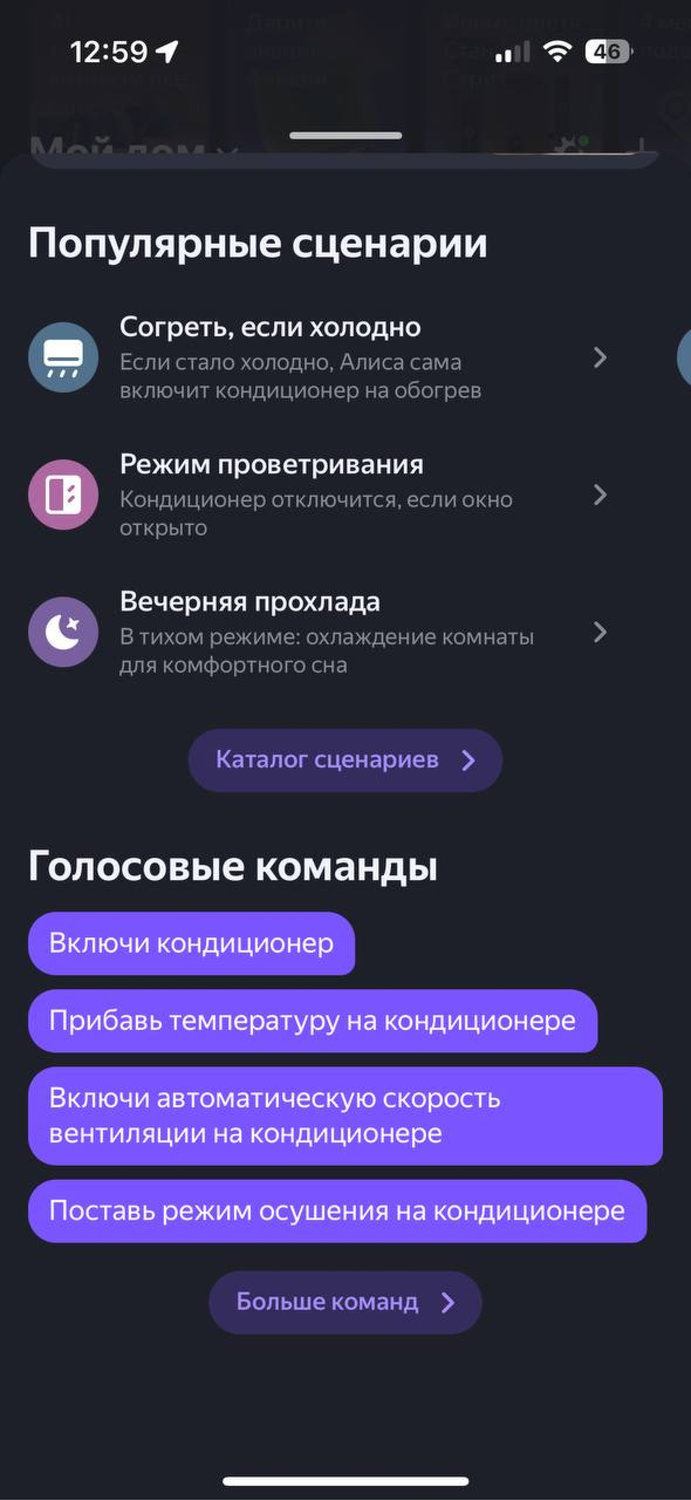
Task: Choose «Прибавь температуру на кондиционере» command
Action: [312, 1021]
